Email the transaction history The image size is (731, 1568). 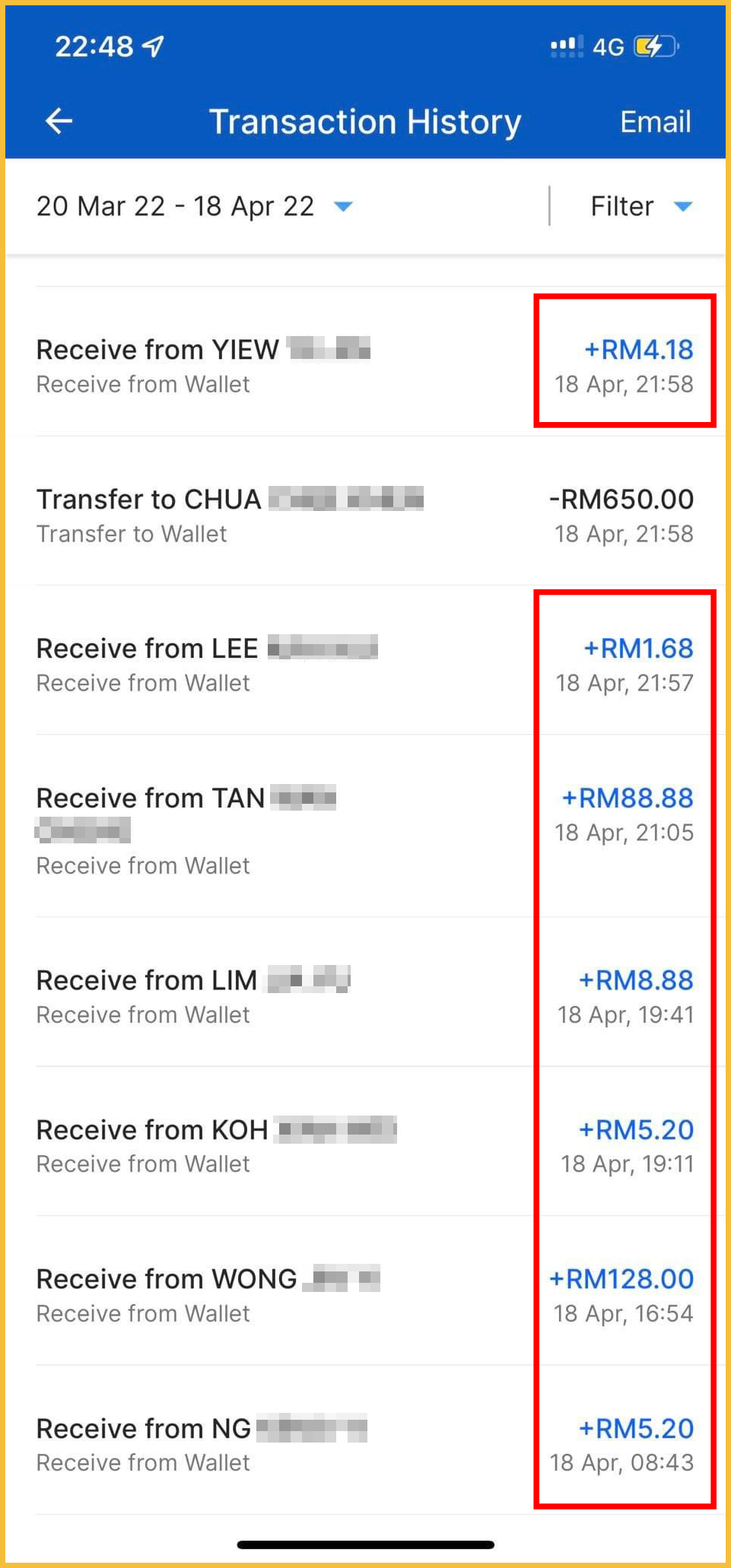pyautogui.click(x=655, y=122)
